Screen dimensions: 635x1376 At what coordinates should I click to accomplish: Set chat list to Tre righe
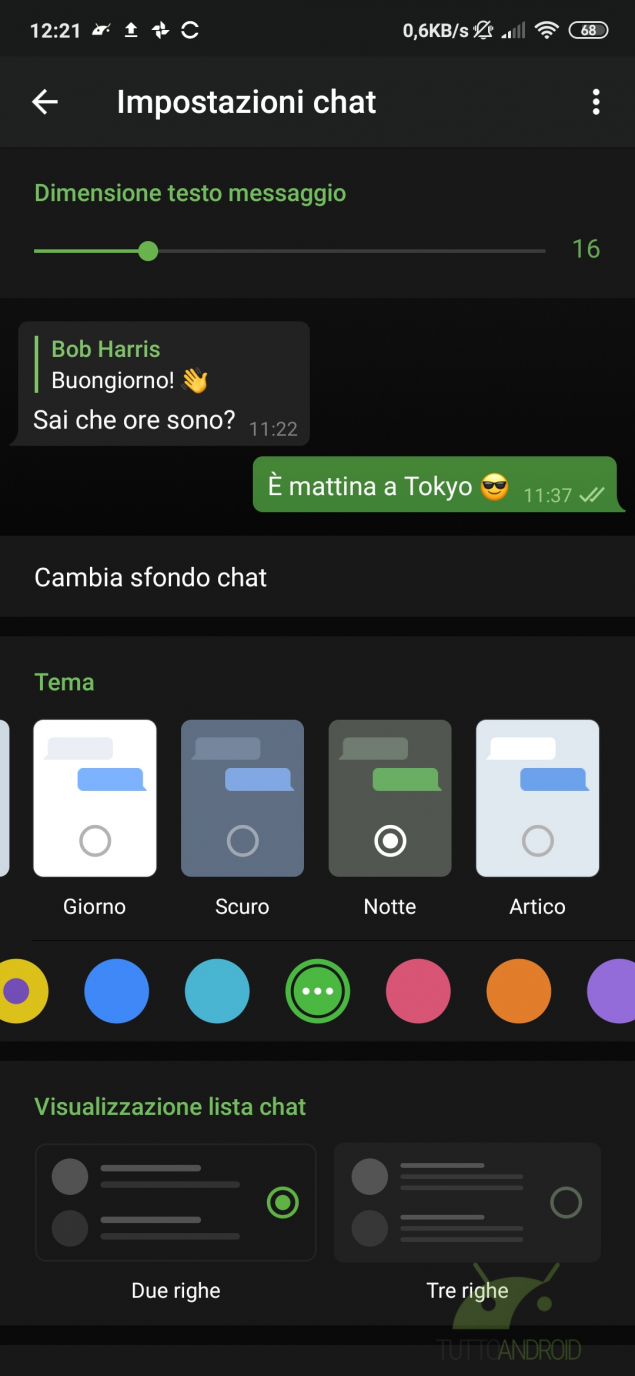point(467,1202)
